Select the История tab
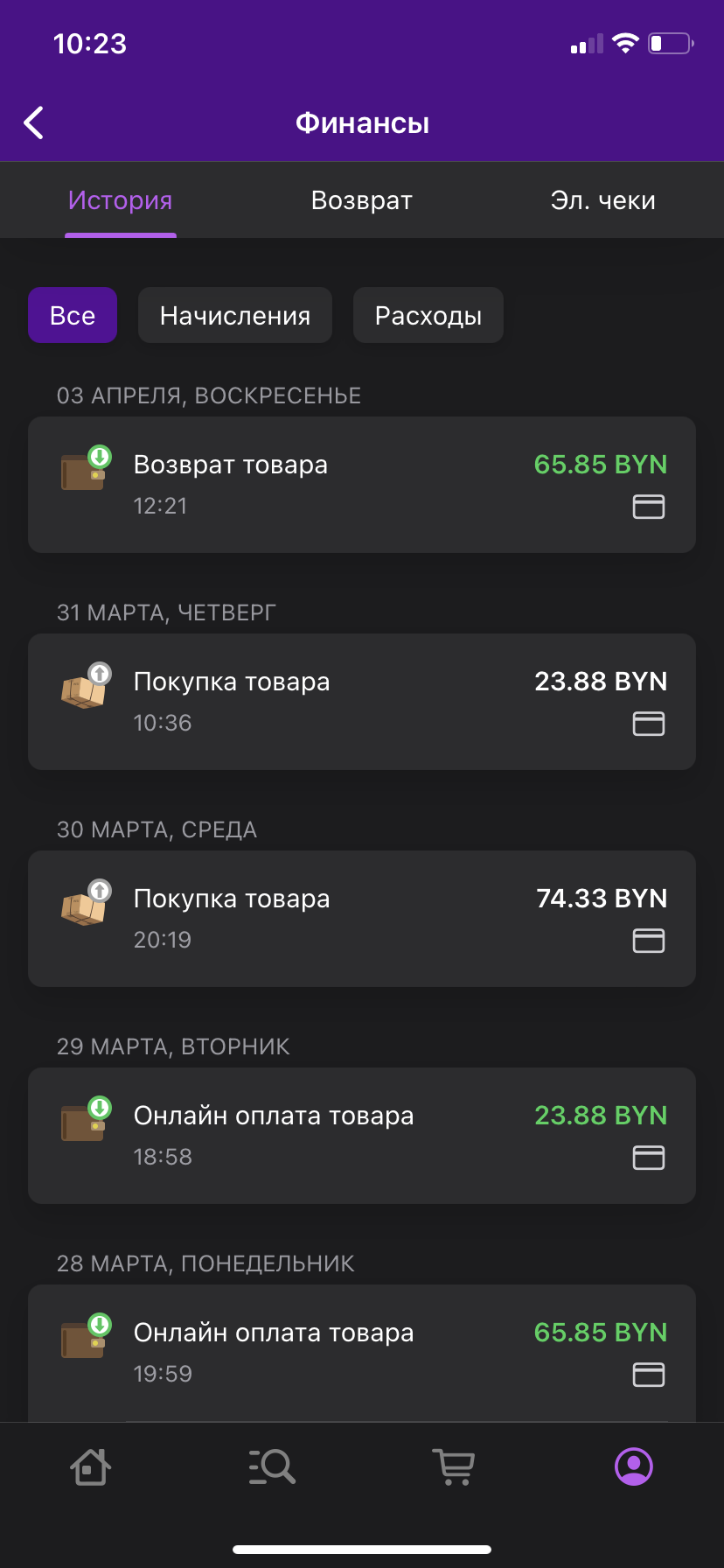Screen dimensions: 724x1568 click(x=121, y=200)
